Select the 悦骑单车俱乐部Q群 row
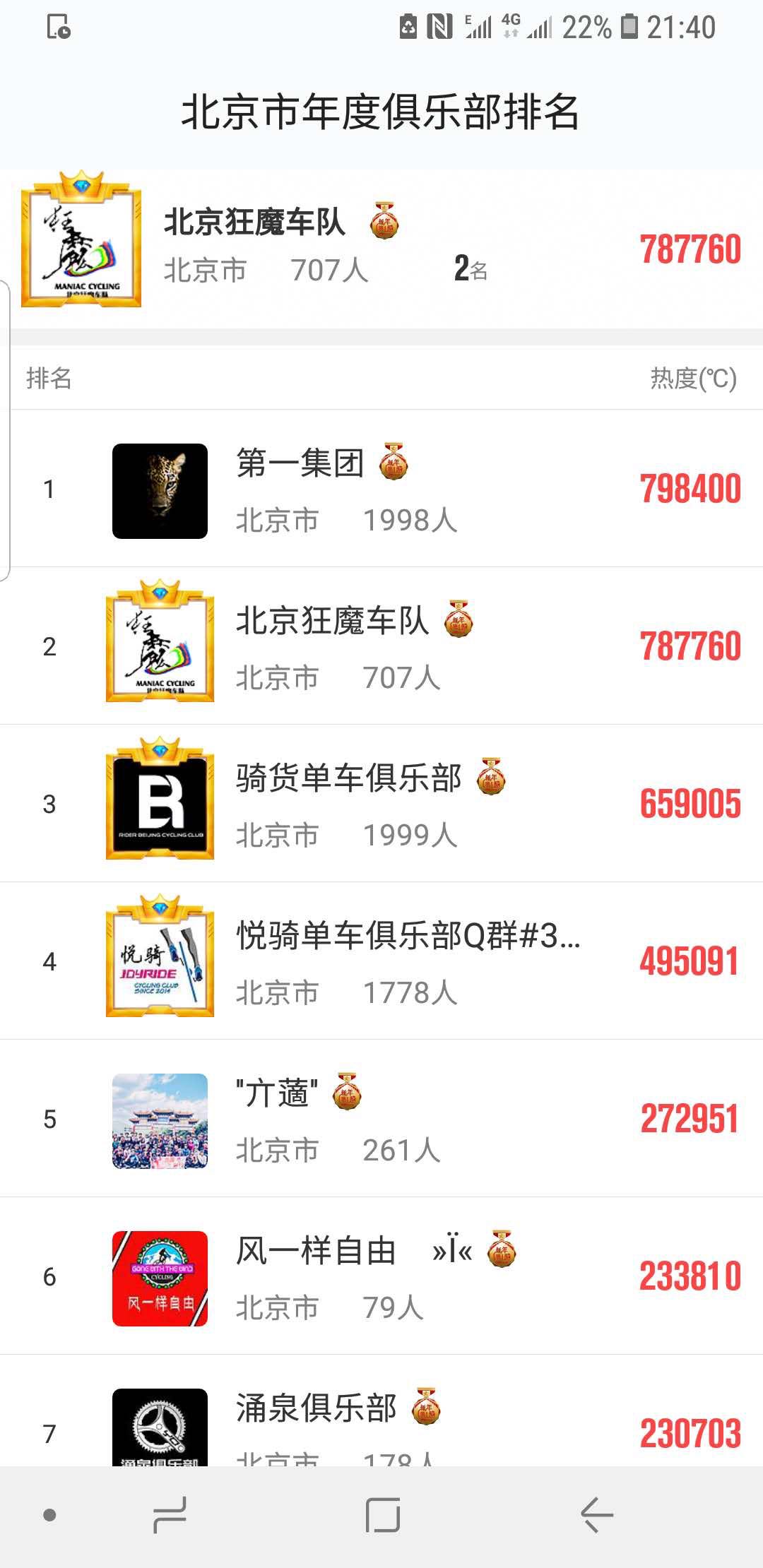Viewport: 763px width, 1568px height. tap(381, 961)
